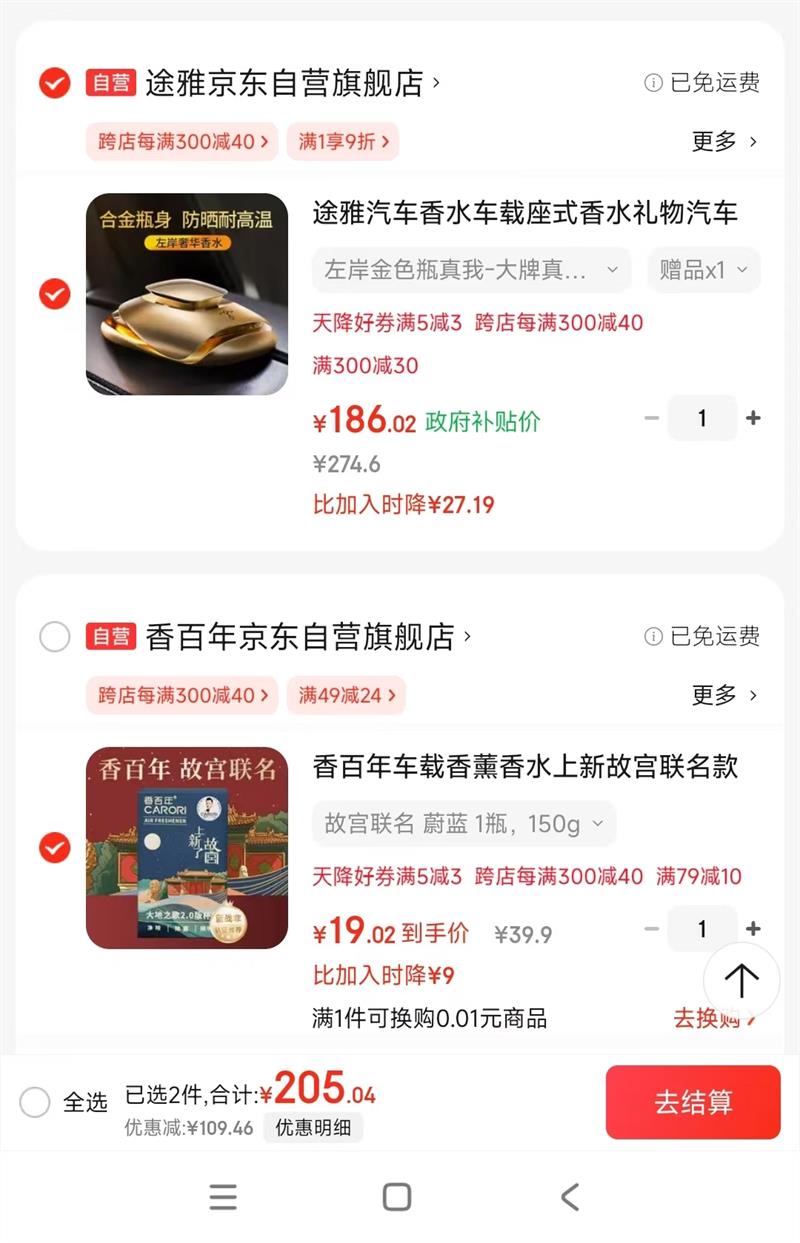
Task: Open the 途雅京东自营旗舰店 store page
Action: point(292,82)
